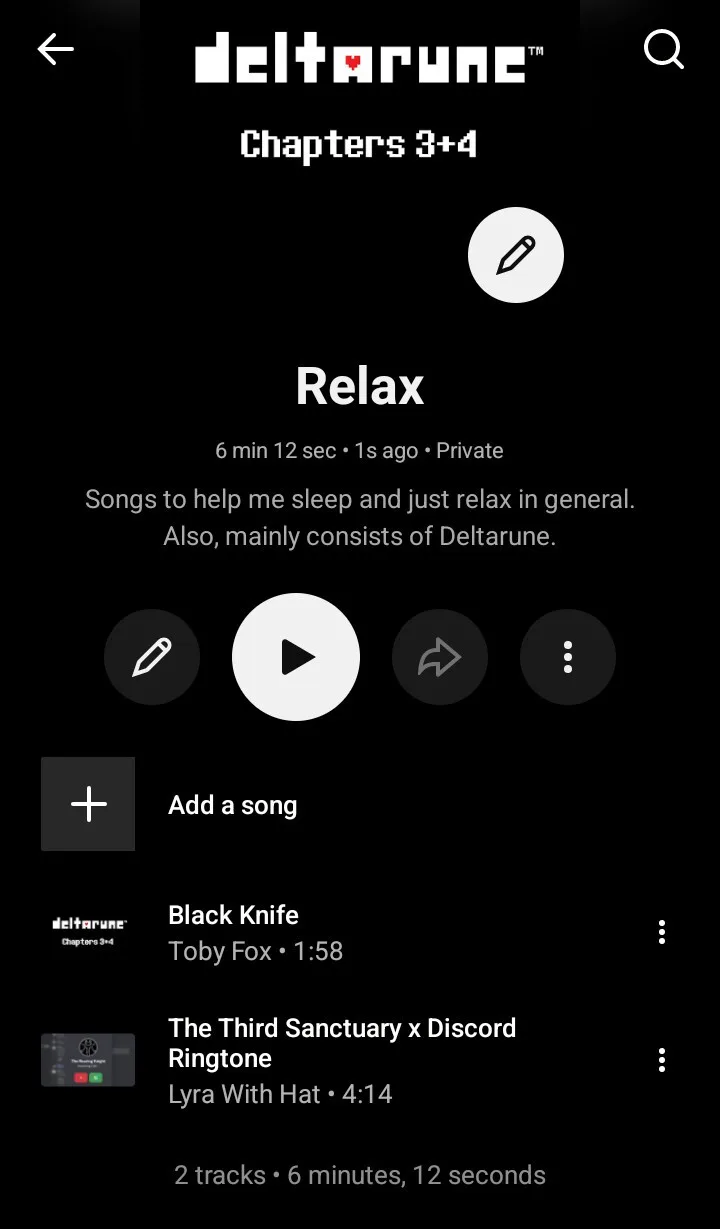
Task: Edit playlist details with the pencil button
Action: pos(152,657)
